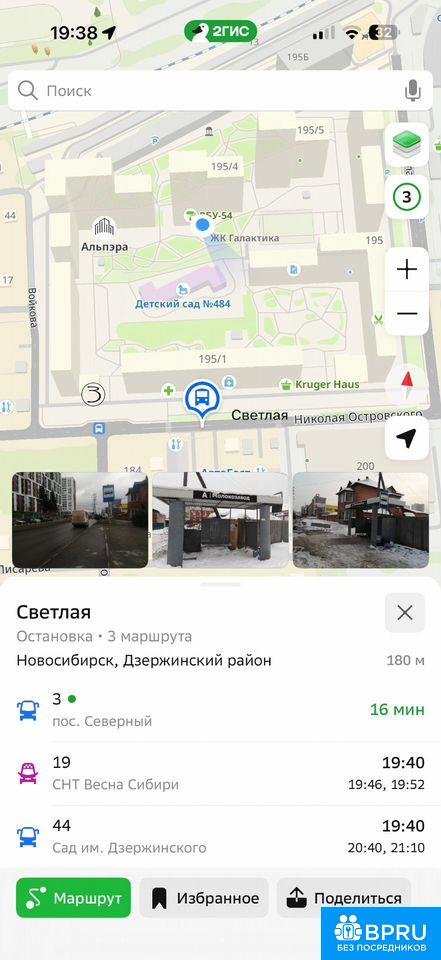Build a route with Маршрут button
Viewport: 441px width, 960px height.
click(74, 898)
